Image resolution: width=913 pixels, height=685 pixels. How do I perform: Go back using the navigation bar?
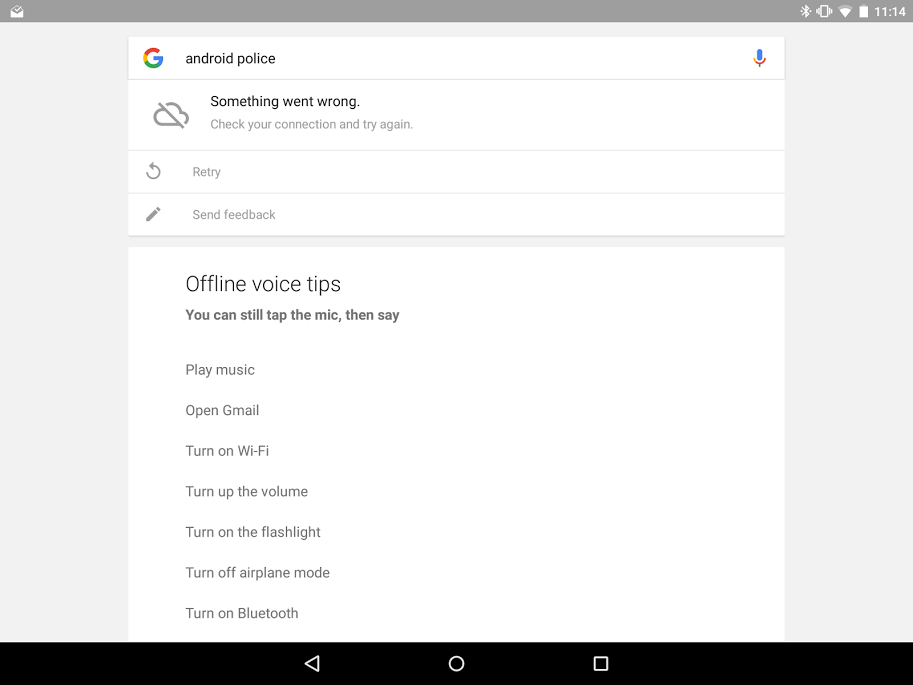click(x=312, y=663)
